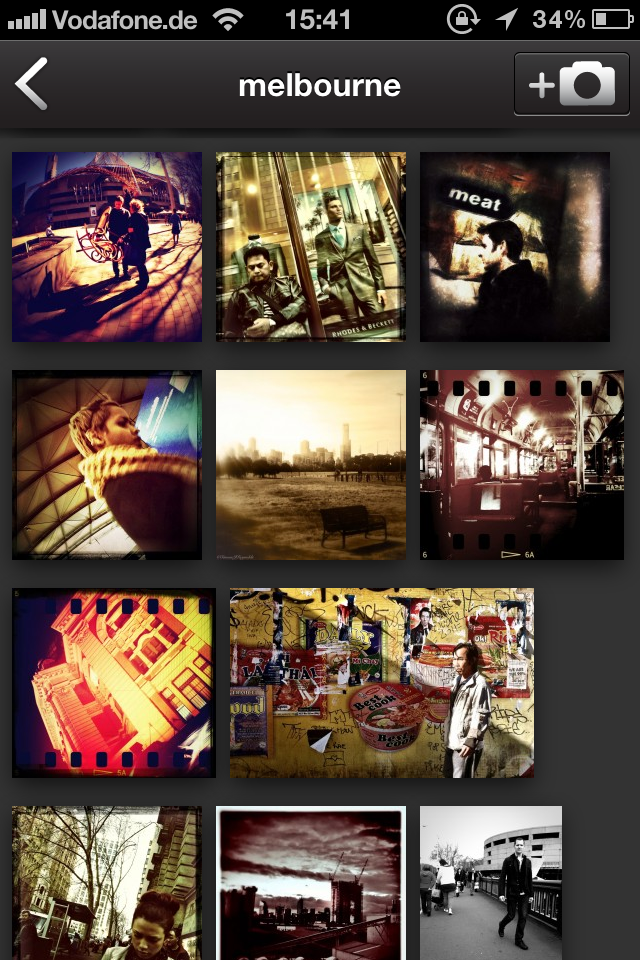Open the graffiti wall with noodle bowl photo

click(381, 682)
